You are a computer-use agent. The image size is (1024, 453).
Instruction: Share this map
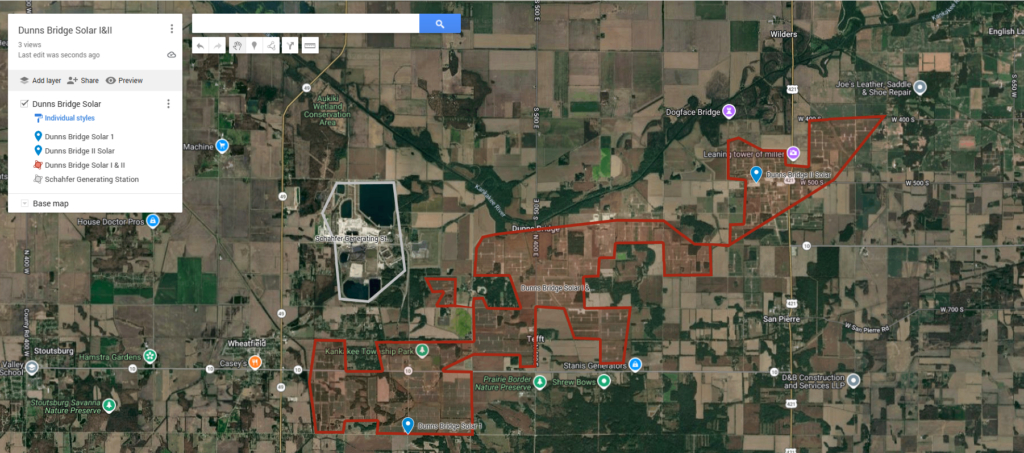84,80
